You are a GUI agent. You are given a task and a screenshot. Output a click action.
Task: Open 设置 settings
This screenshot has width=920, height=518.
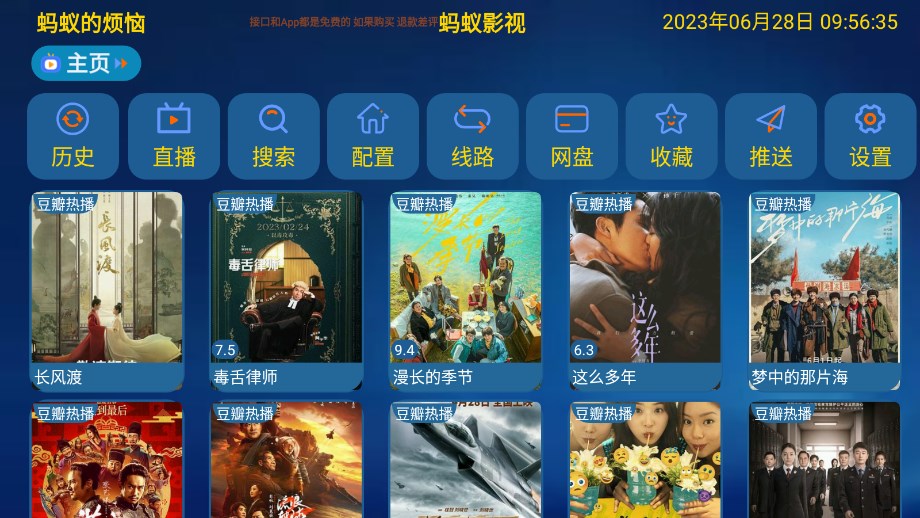tap(870, 136)
